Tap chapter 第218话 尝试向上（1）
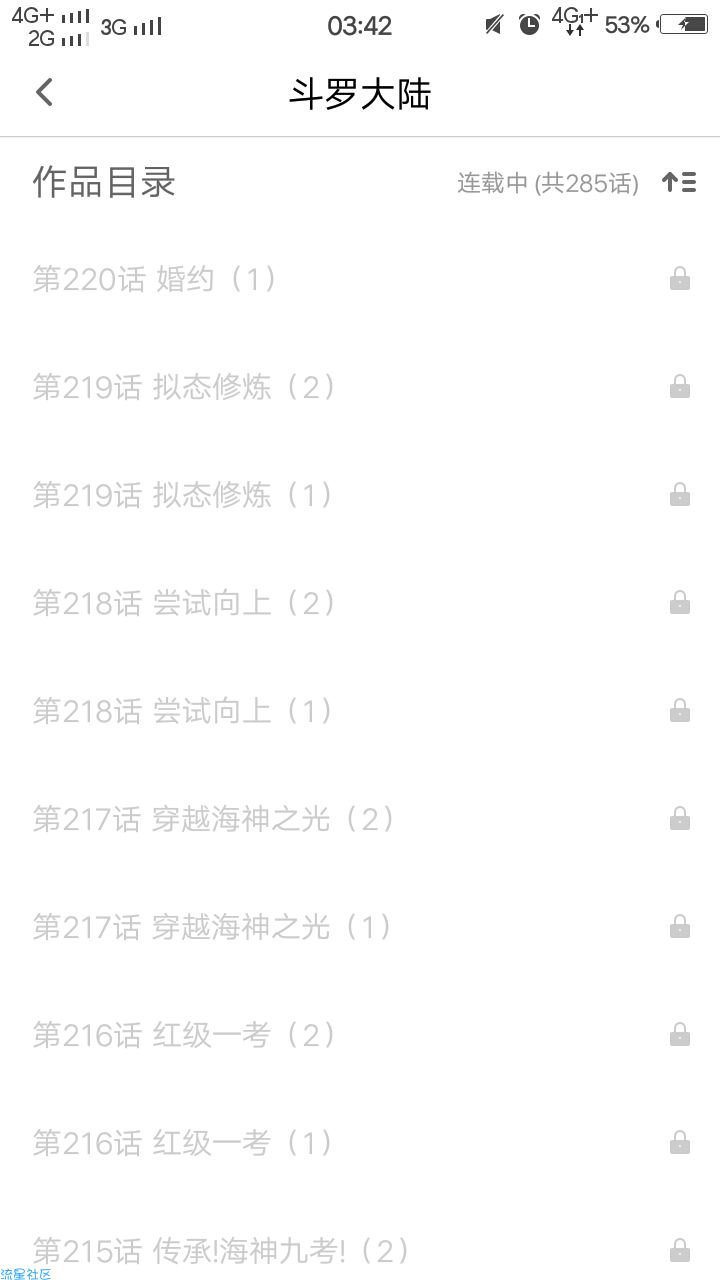 pos(360,711)
